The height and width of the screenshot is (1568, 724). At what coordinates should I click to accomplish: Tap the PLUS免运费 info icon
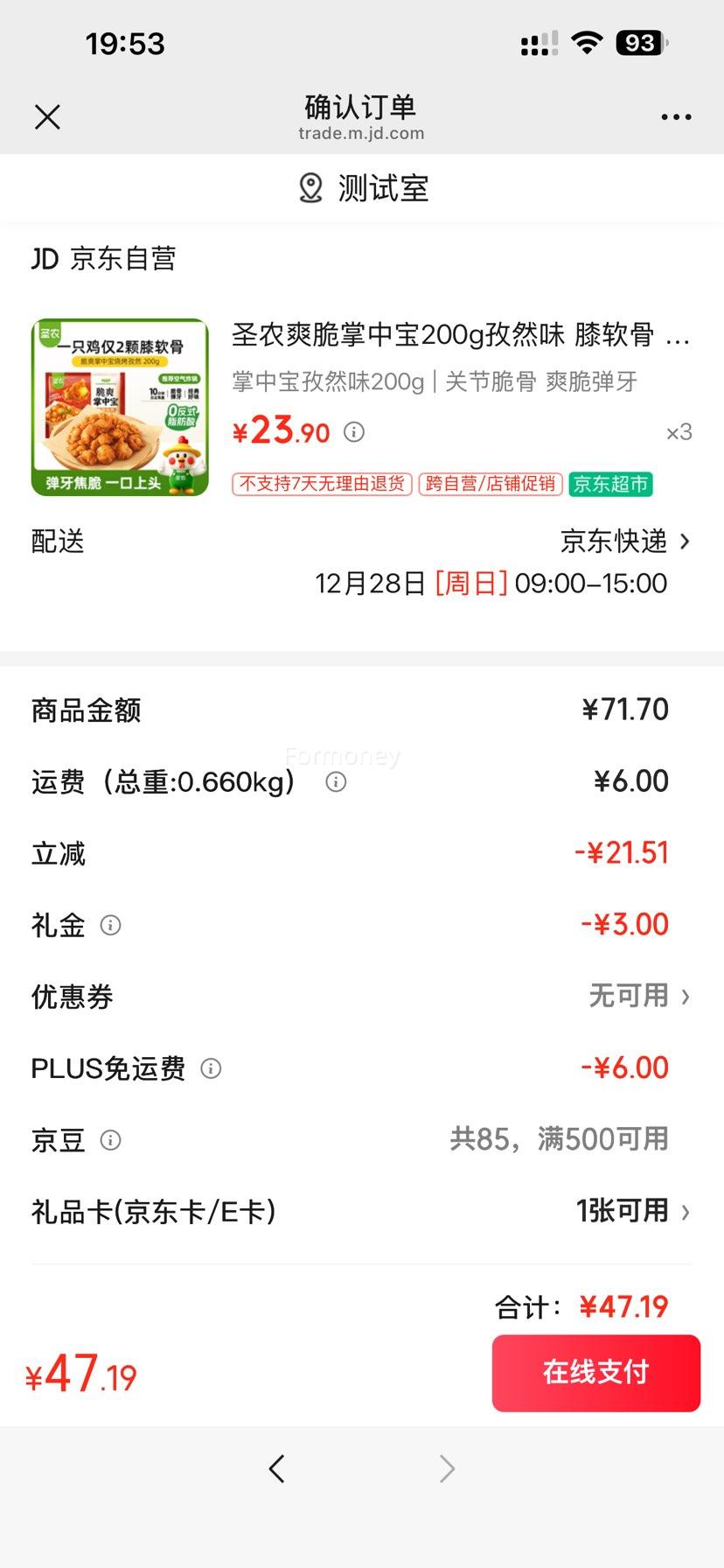pos(209,1068)
